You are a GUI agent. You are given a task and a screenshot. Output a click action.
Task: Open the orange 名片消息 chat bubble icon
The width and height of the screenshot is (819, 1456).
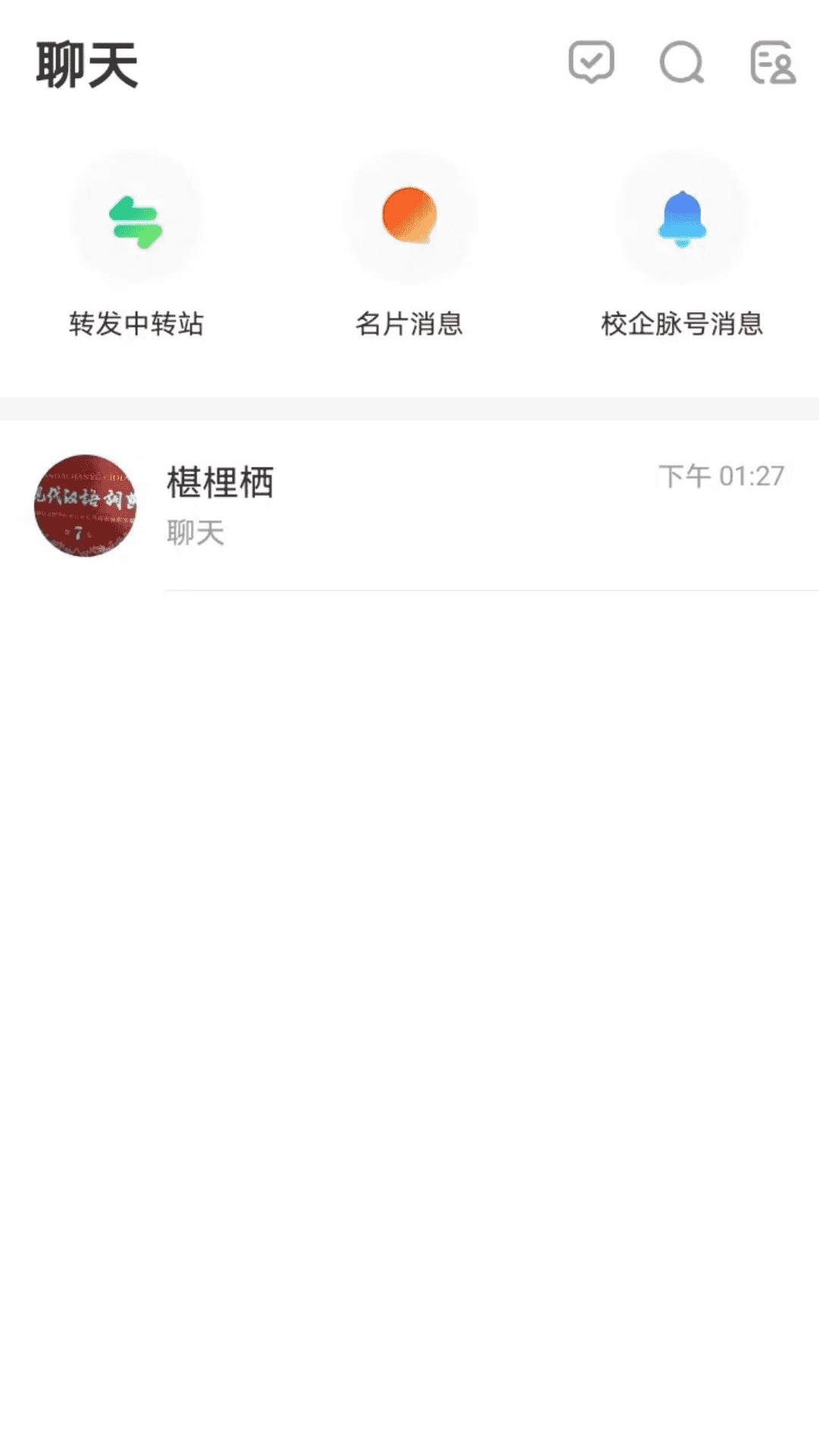click(x=409, y=216)
